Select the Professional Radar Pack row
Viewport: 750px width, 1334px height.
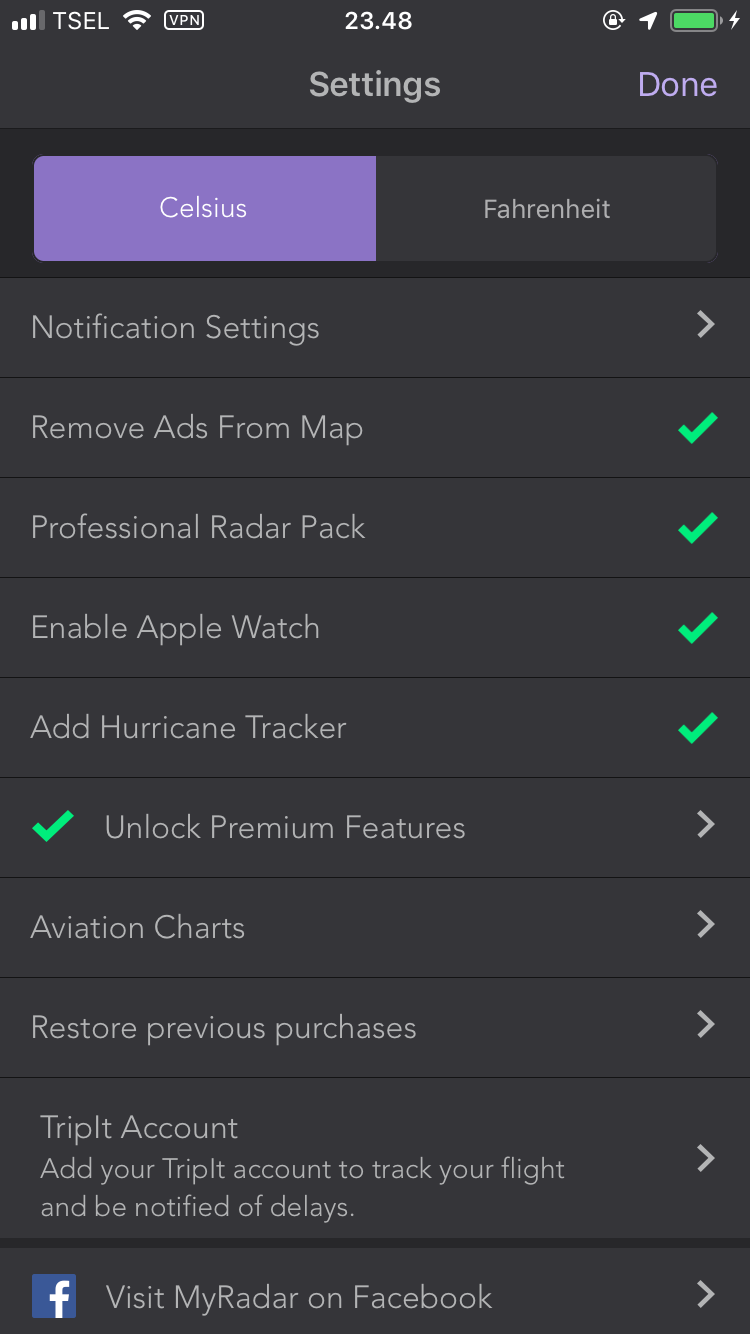pos(375,528)
